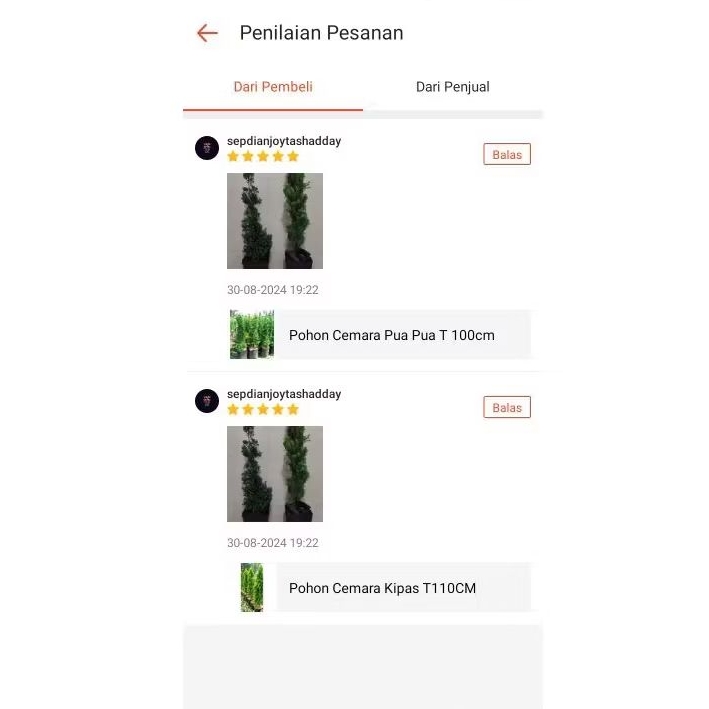Reply to the Pohon Cemara Kipas review
The width and height of the screenshot is (709, 709).
click(507, 407)
